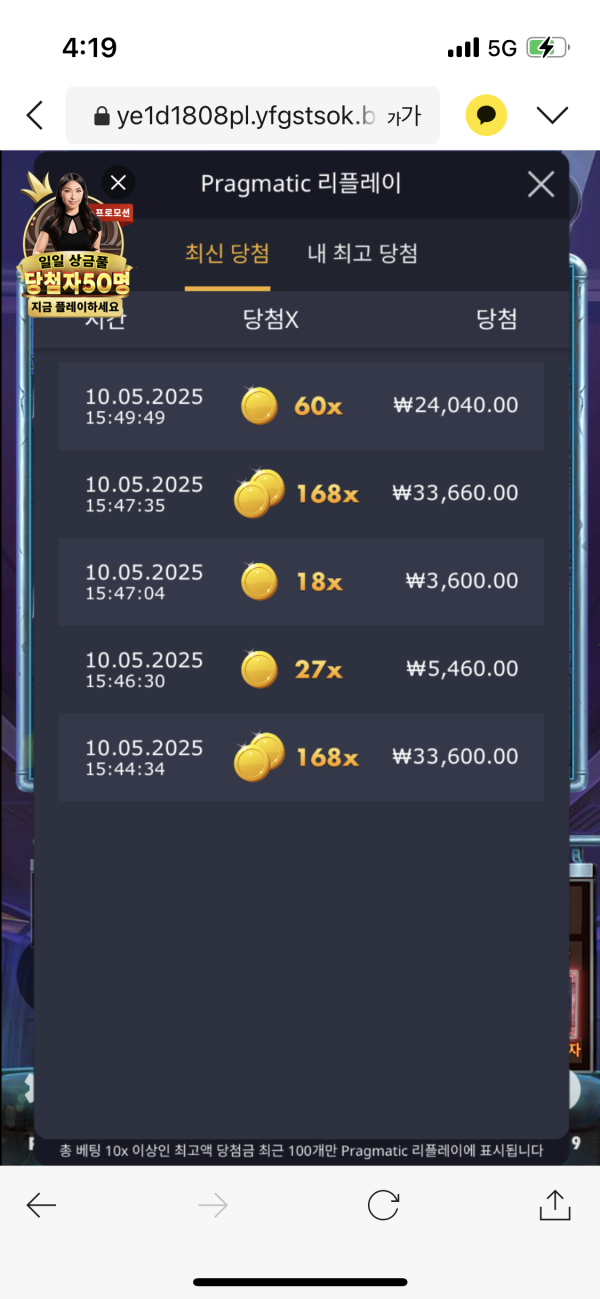Reload the page

click(383, 1206)
